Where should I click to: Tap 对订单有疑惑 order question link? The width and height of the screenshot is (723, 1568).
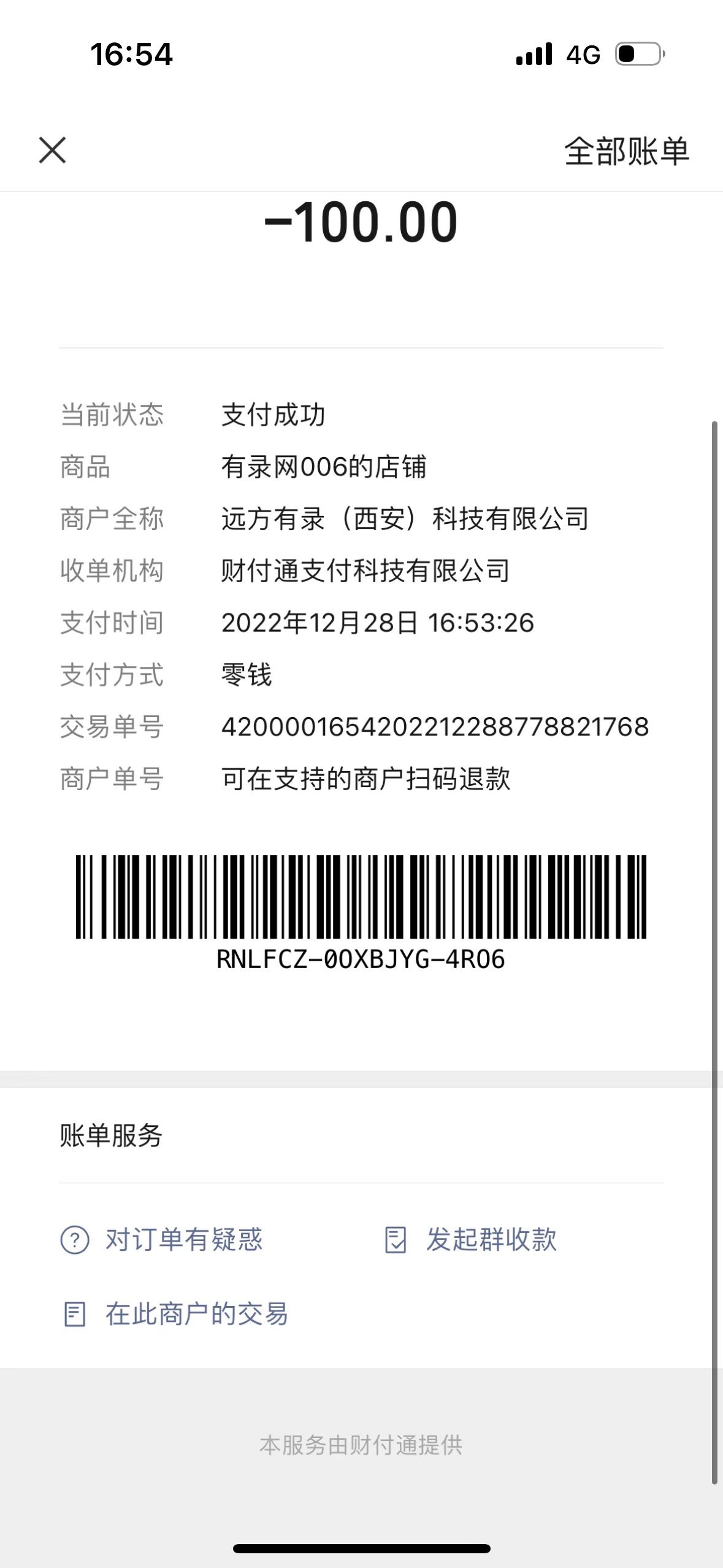pyautogui.click(x=162, y=1240)
